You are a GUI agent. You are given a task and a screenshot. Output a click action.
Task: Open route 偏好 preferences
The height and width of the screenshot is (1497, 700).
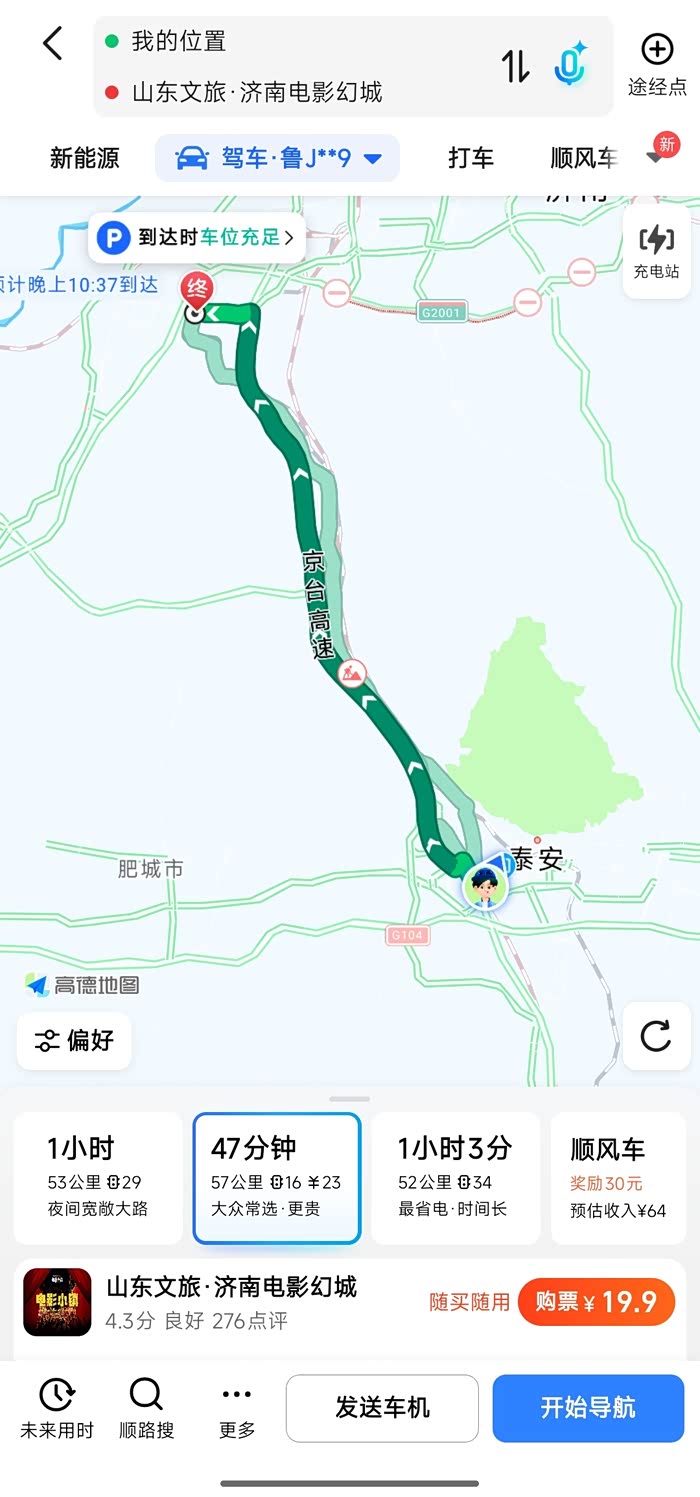[x=75, y=1040]
